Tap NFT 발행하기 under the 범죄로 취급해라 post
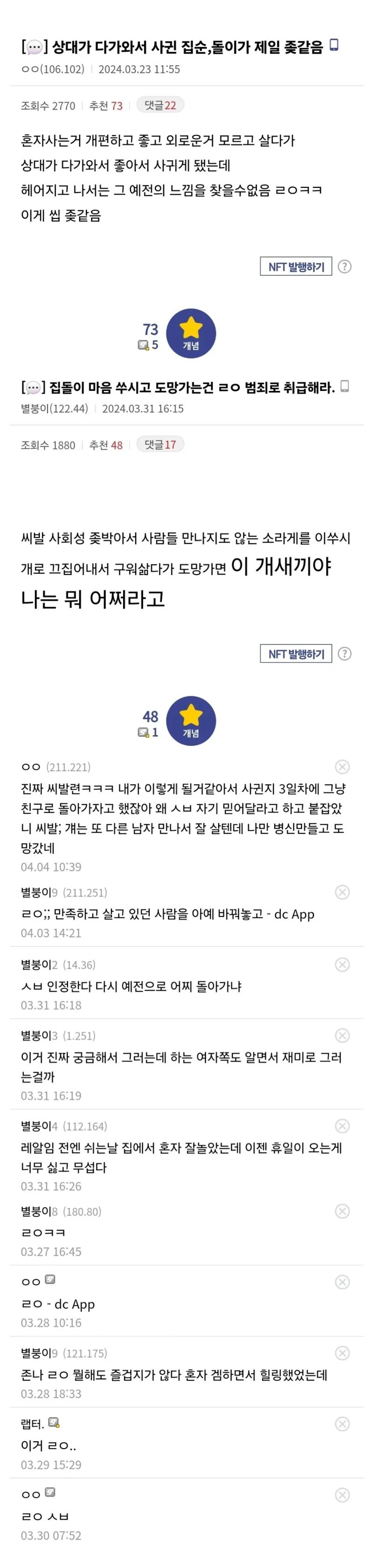373x1568 pixels. coord(296,654)
